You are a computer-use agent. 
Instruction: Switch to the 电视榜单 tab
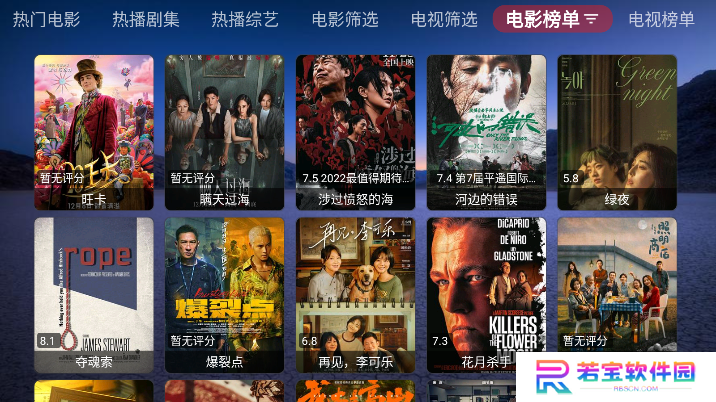click(x=661, y=19)
